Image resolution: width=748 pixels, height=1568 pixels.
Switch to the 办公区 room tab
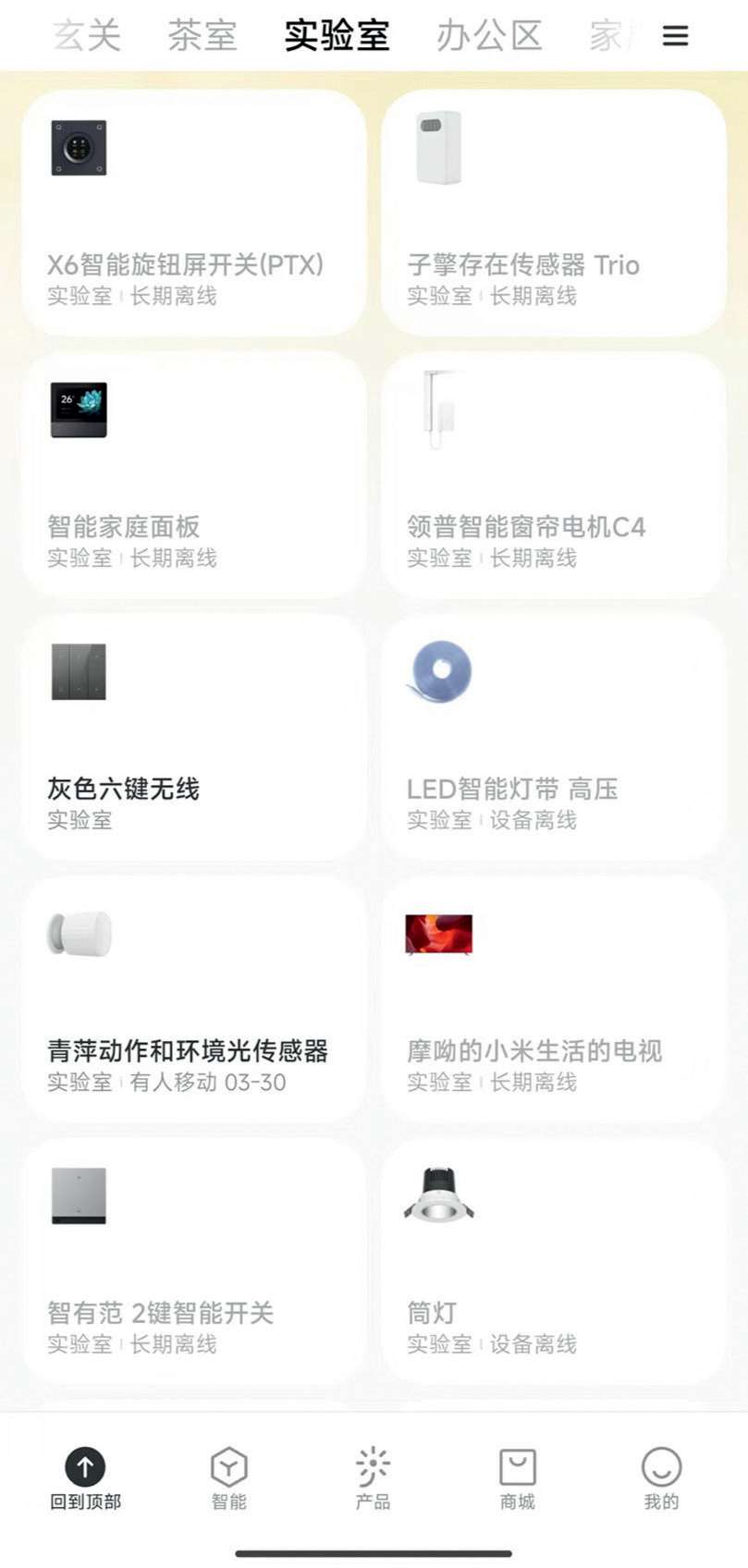489,36
